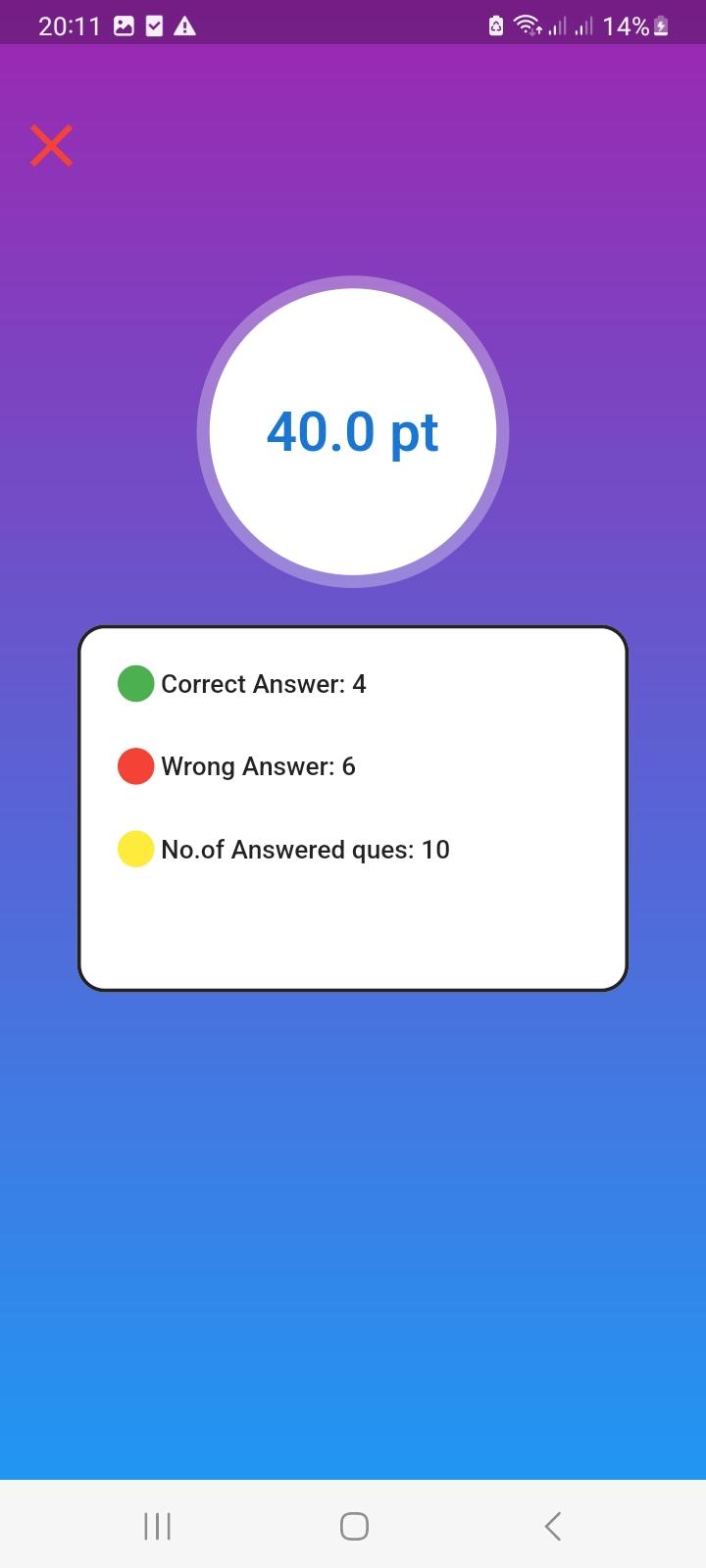Tap the Correct Answer: 4 text

point(265,683)
